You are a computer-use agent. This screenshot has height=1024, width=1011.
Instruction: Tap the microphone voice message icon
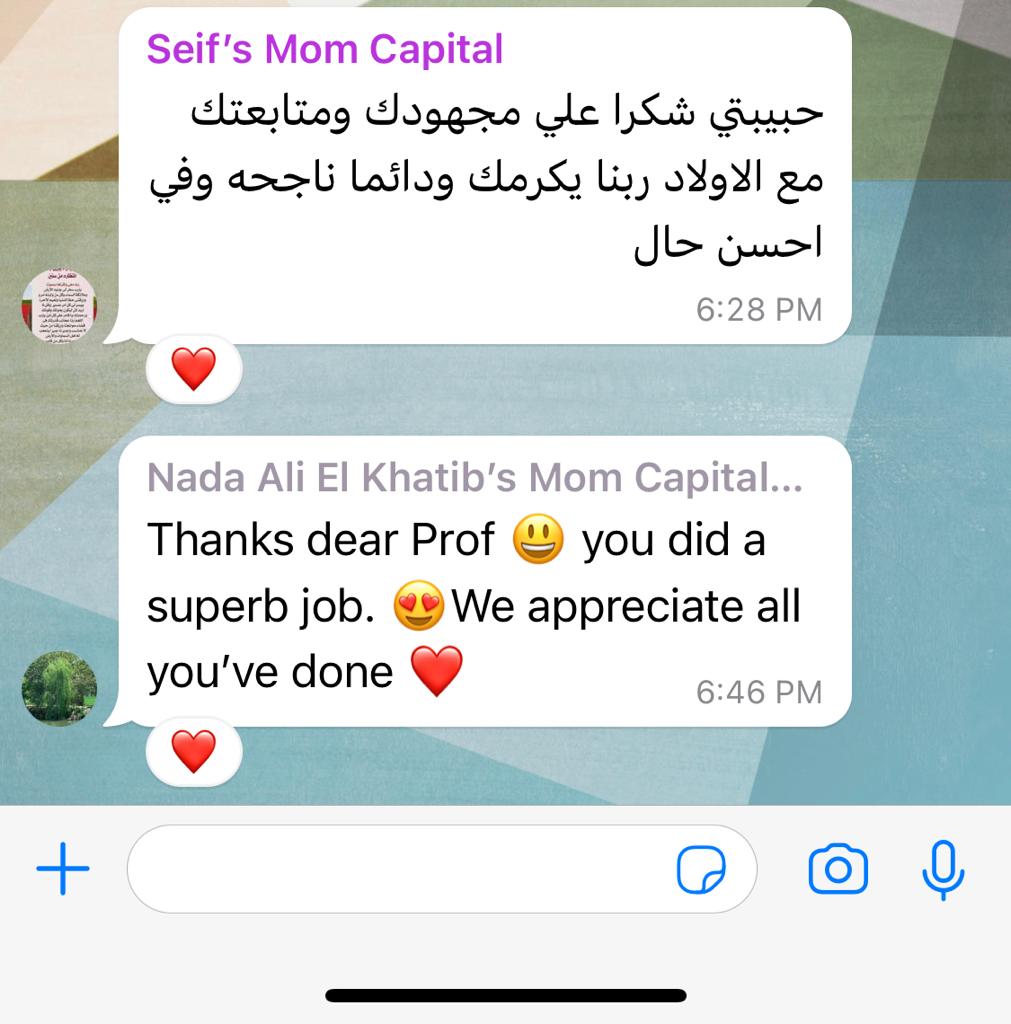click(x=941, y=869)
